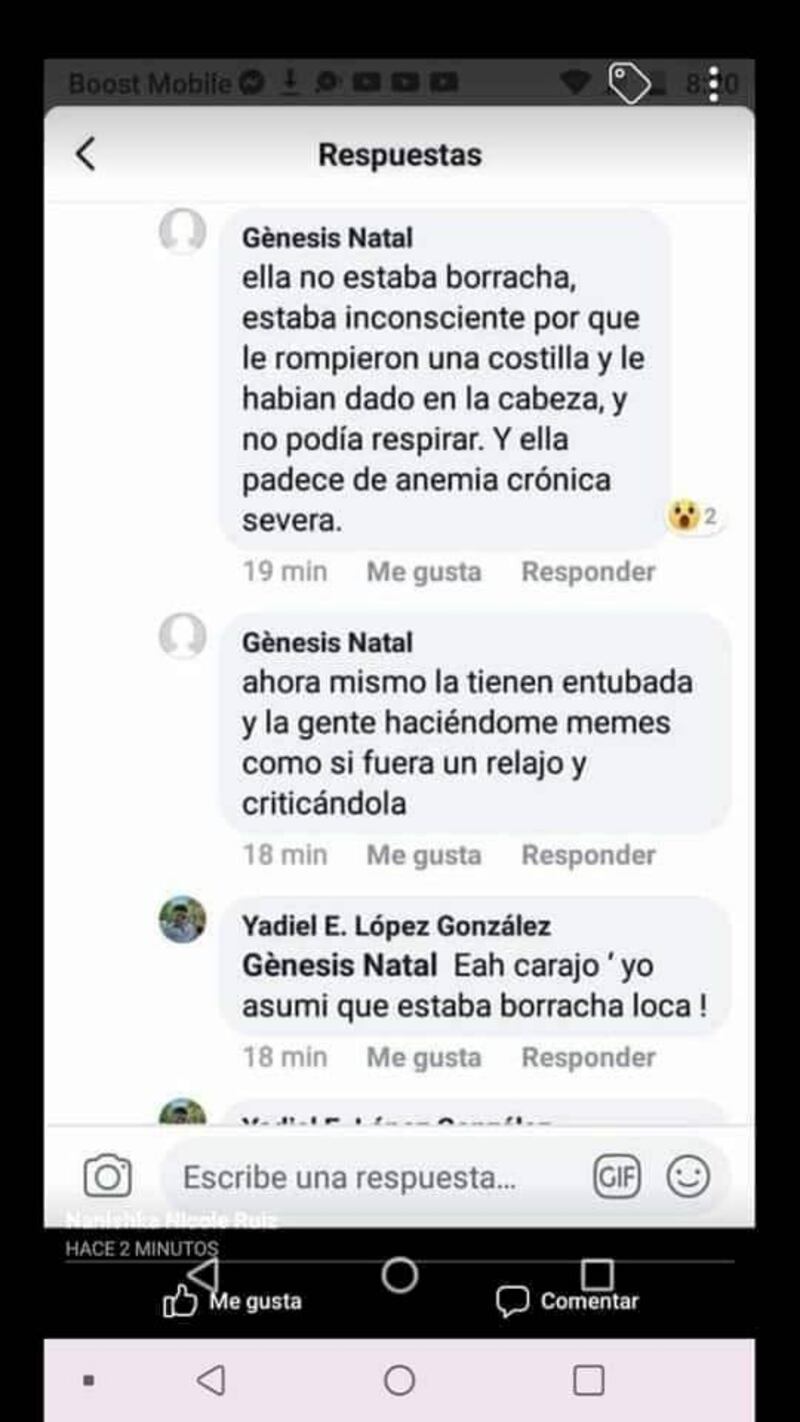Go to the home screen via the pink bar circle
This screenshot has width=800, height=1422.
[x=399, y=1381]
